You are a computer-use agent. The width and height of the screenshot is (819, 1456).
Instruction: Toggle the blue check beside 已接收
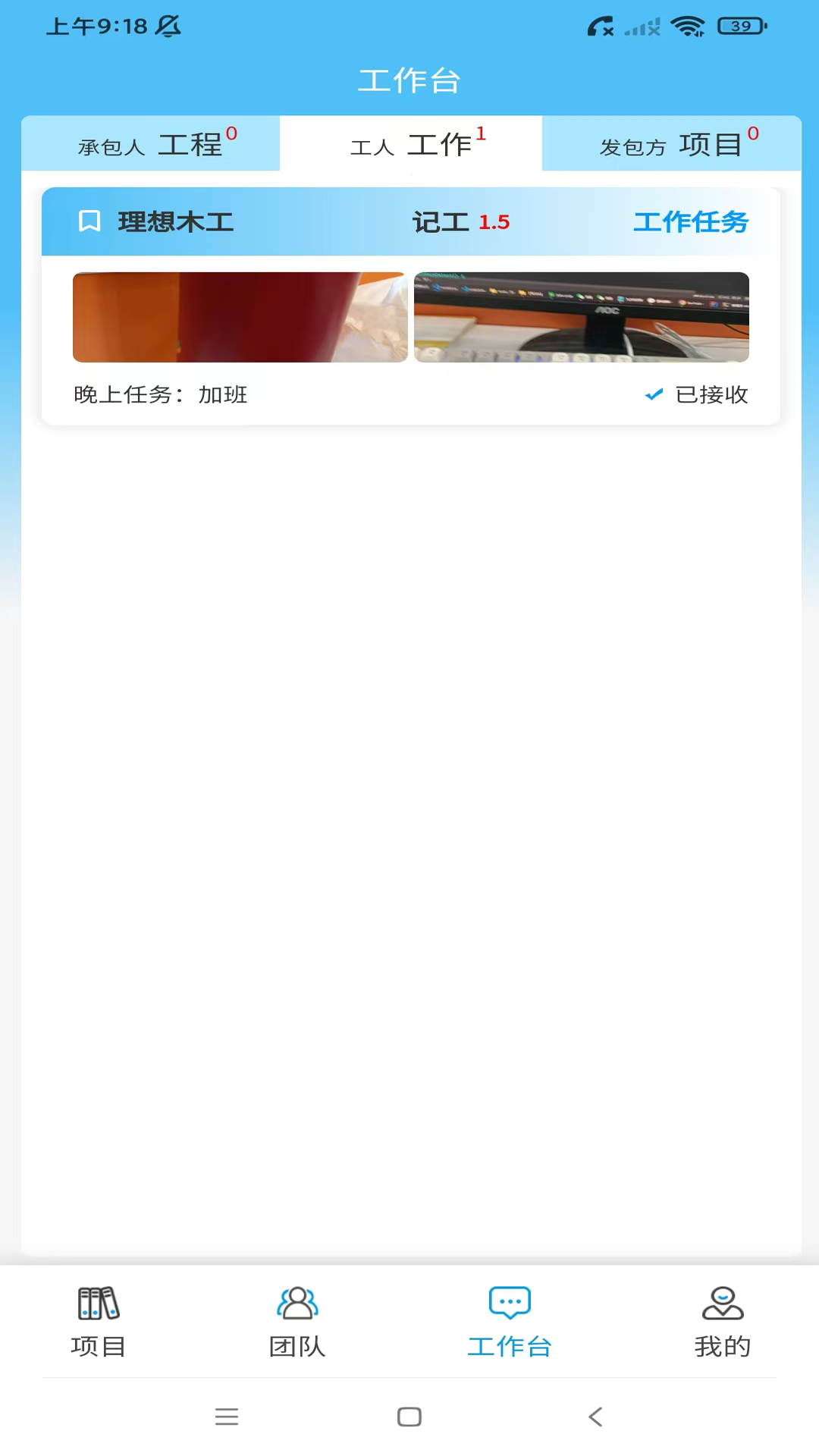click(x=653, y=394)
